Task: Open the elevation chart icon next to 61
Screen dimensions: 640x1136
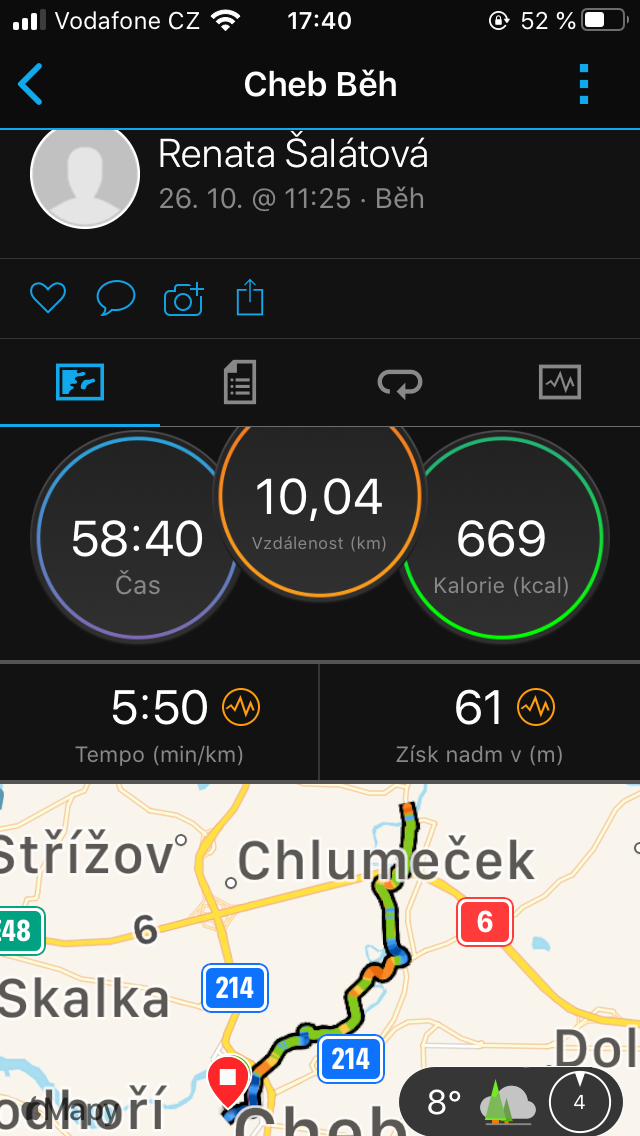Action: (x=536, y=707)
